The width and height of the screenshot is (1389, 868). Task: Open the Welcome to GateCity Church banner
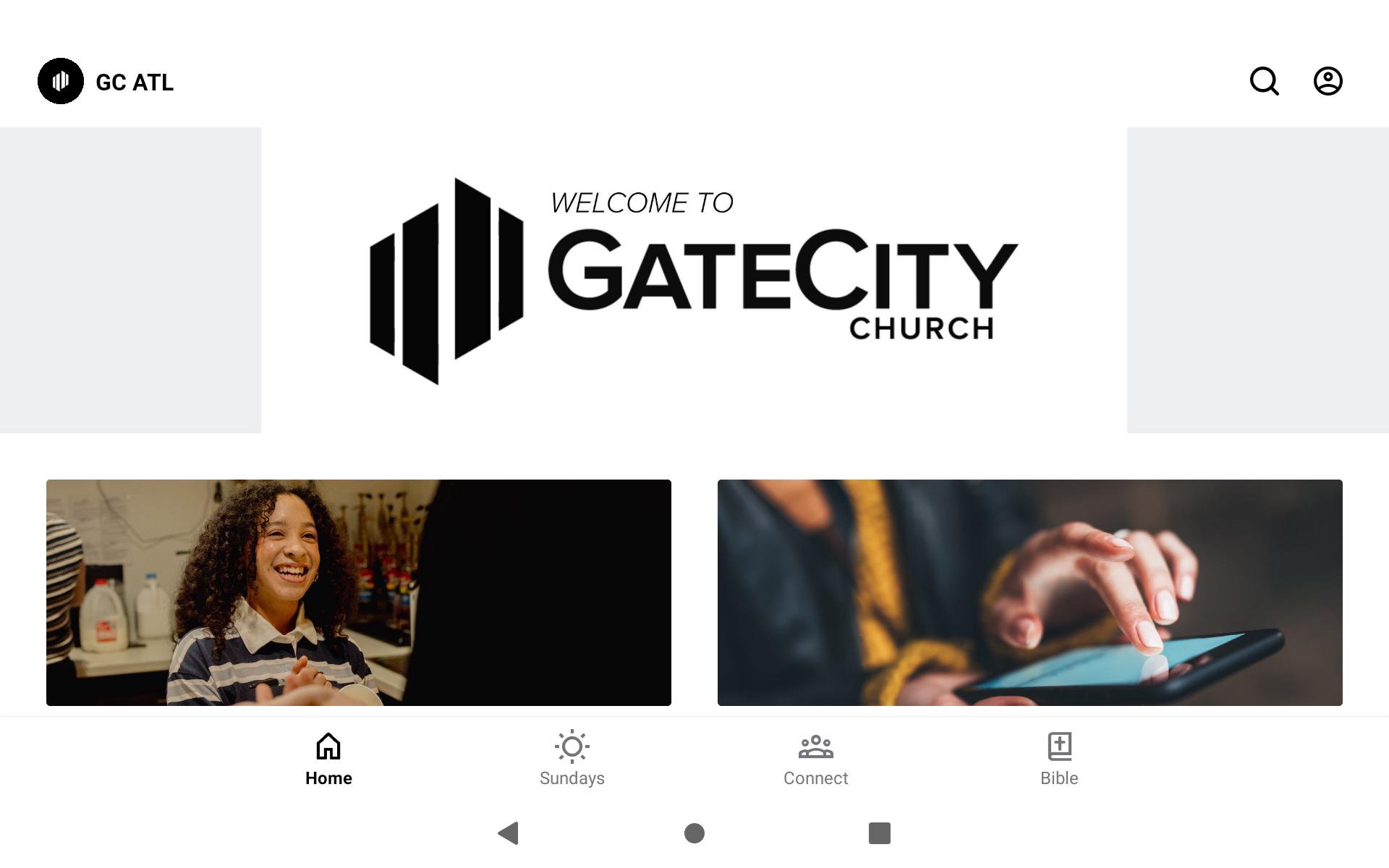coord(694,281)
